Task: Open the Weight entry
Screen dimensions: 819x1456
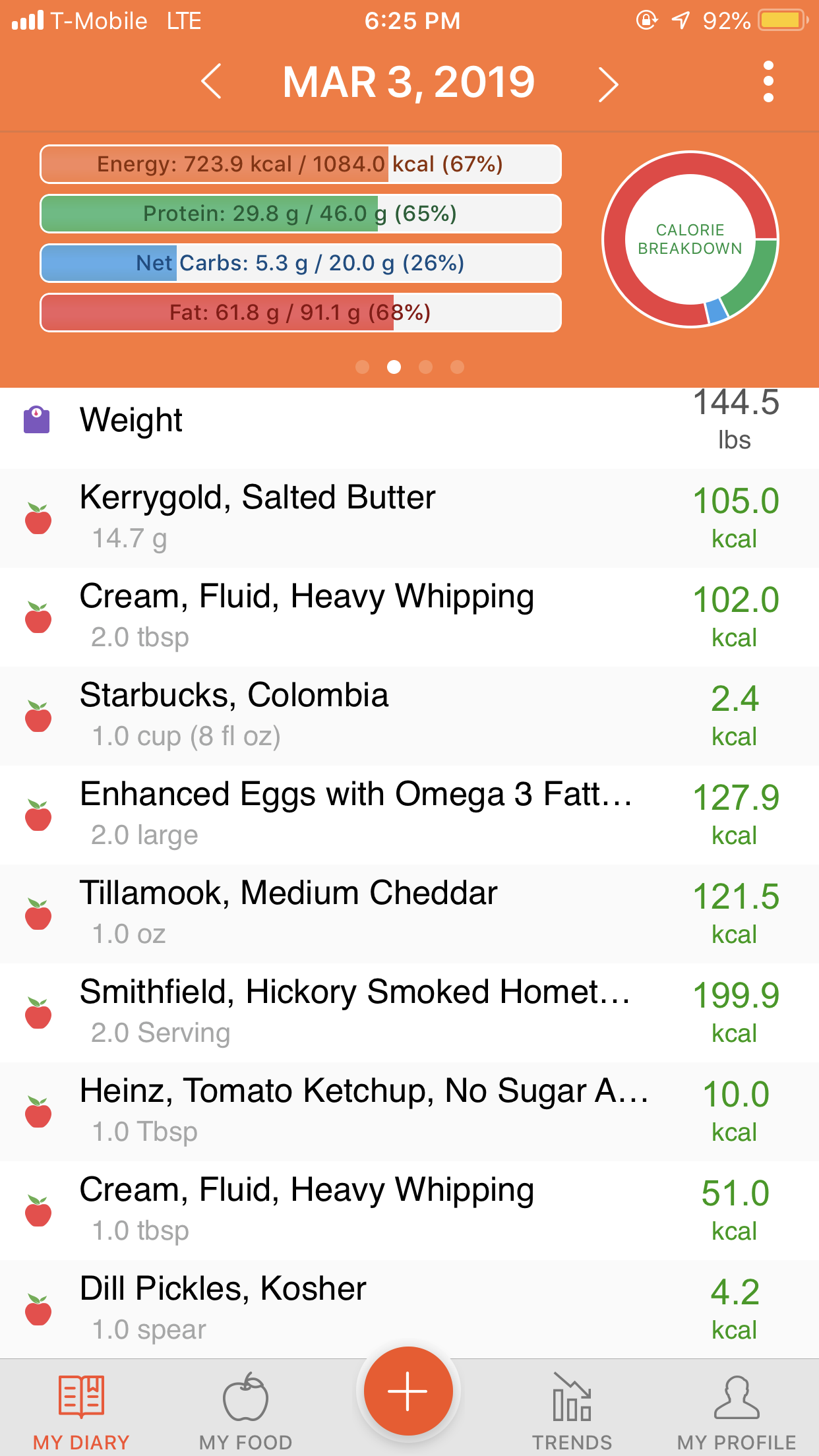Action: tap(409, 420)
